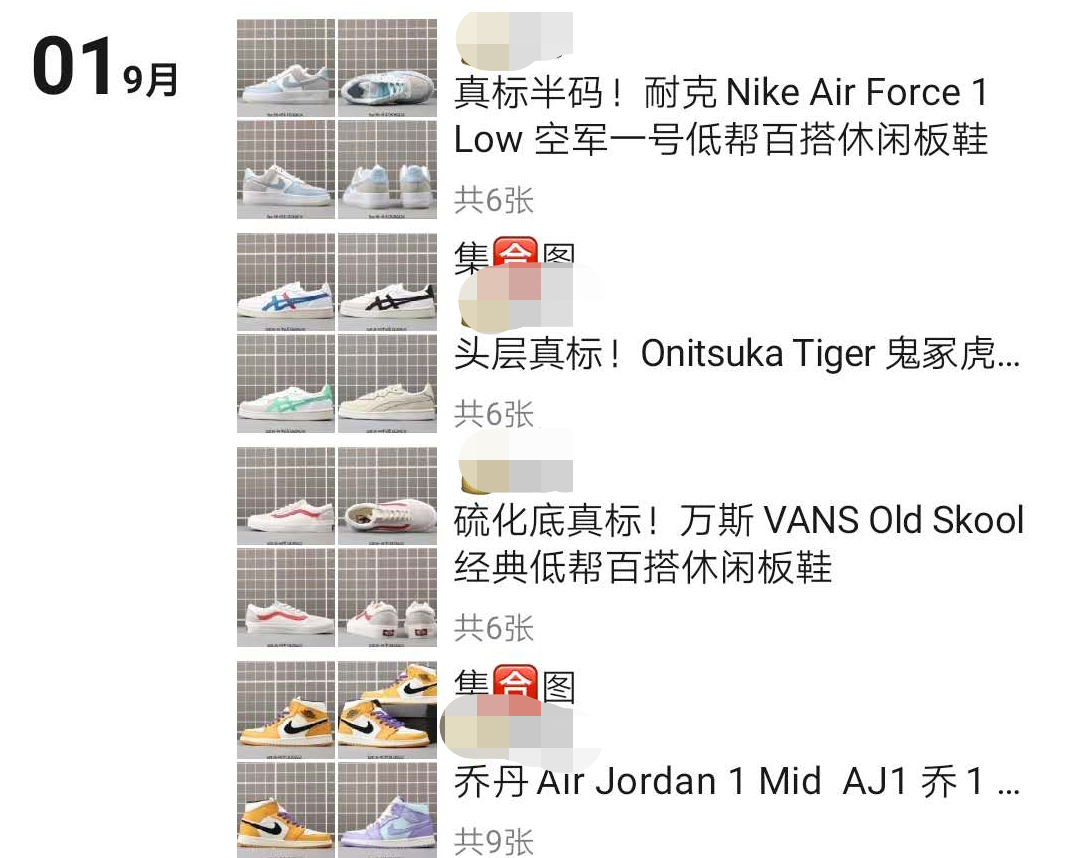
Task: View the Air Jordan 1 Mid photos
Action: click(337, 759)
